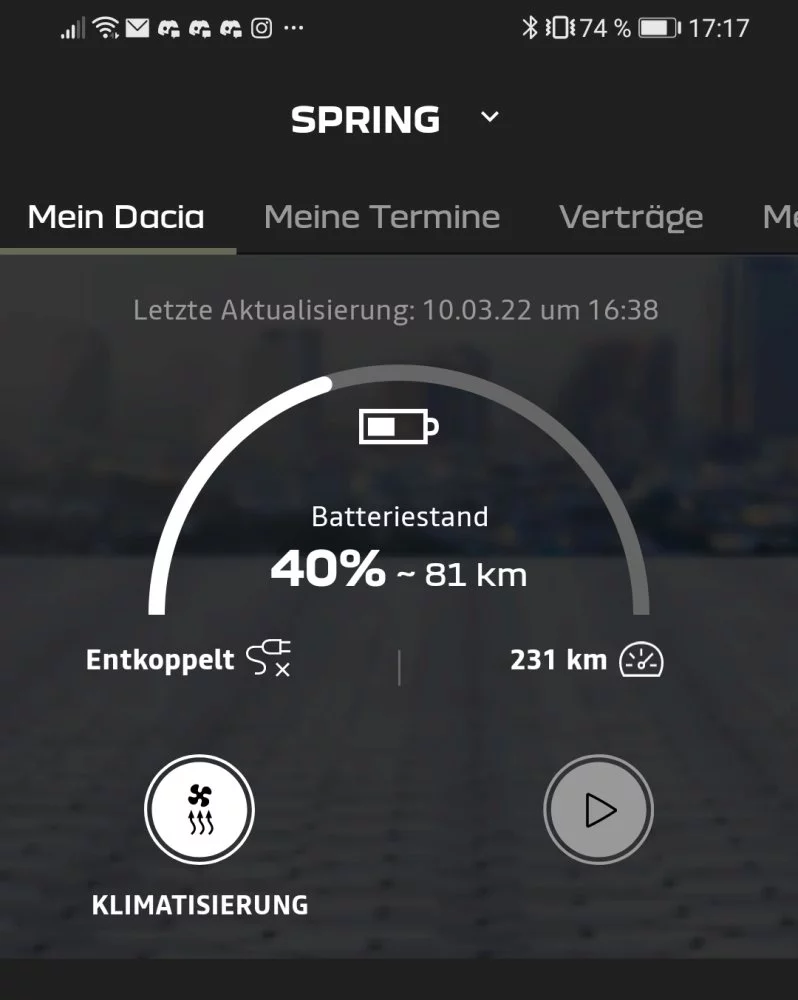
Task: Start the Klimatisierung climate control
Action: [200, 809]
